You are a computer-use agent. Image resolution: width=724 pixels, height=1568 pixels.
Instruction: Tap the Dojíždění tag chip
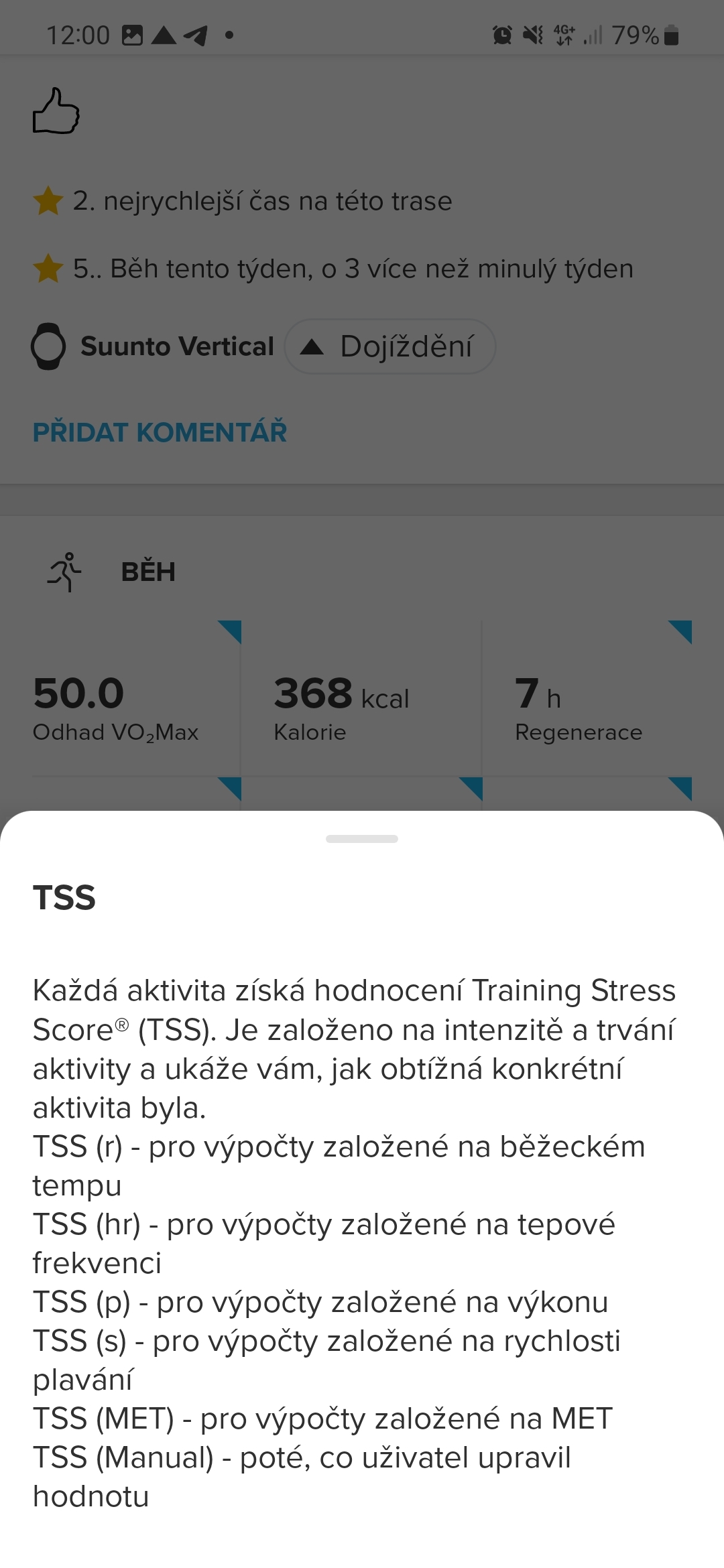(390, 346)
